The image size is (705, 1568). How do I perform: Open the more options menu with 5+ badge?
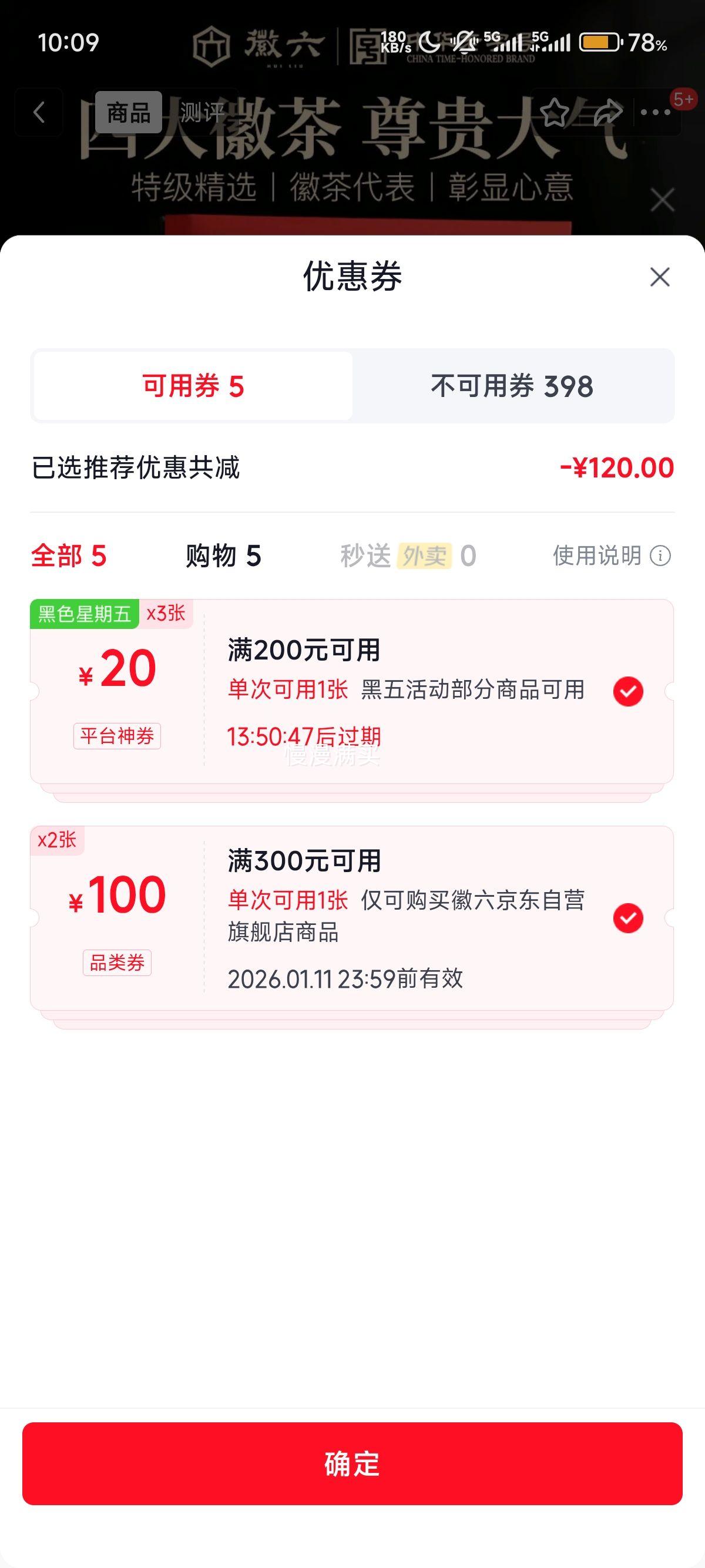(x=656, y=112)
